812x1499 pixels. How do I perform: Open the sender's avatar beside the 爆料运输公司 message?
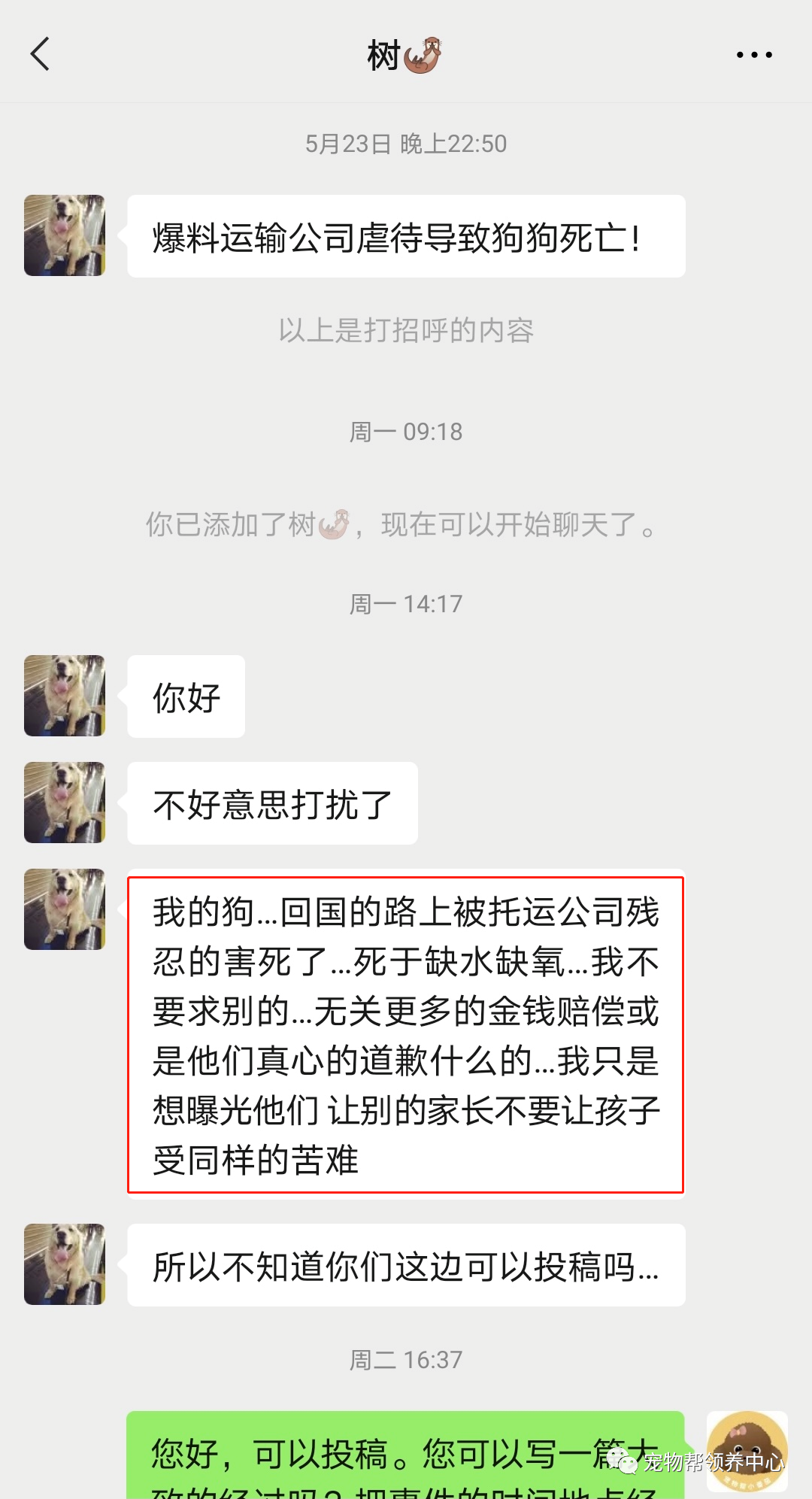[x=65, y=235]
